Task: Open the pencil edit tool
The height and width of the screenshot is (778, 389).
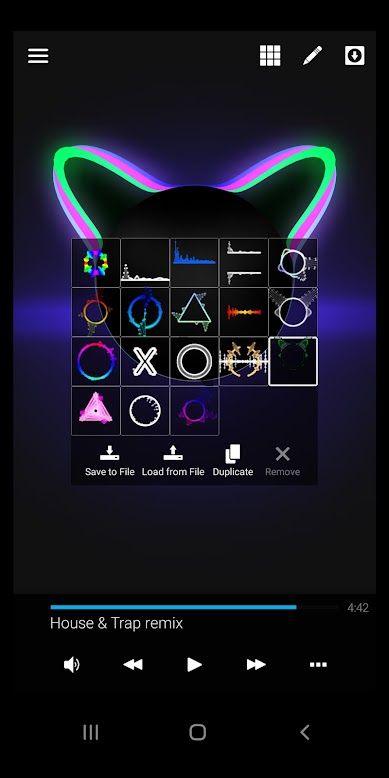Action: [x=313, y=56]
